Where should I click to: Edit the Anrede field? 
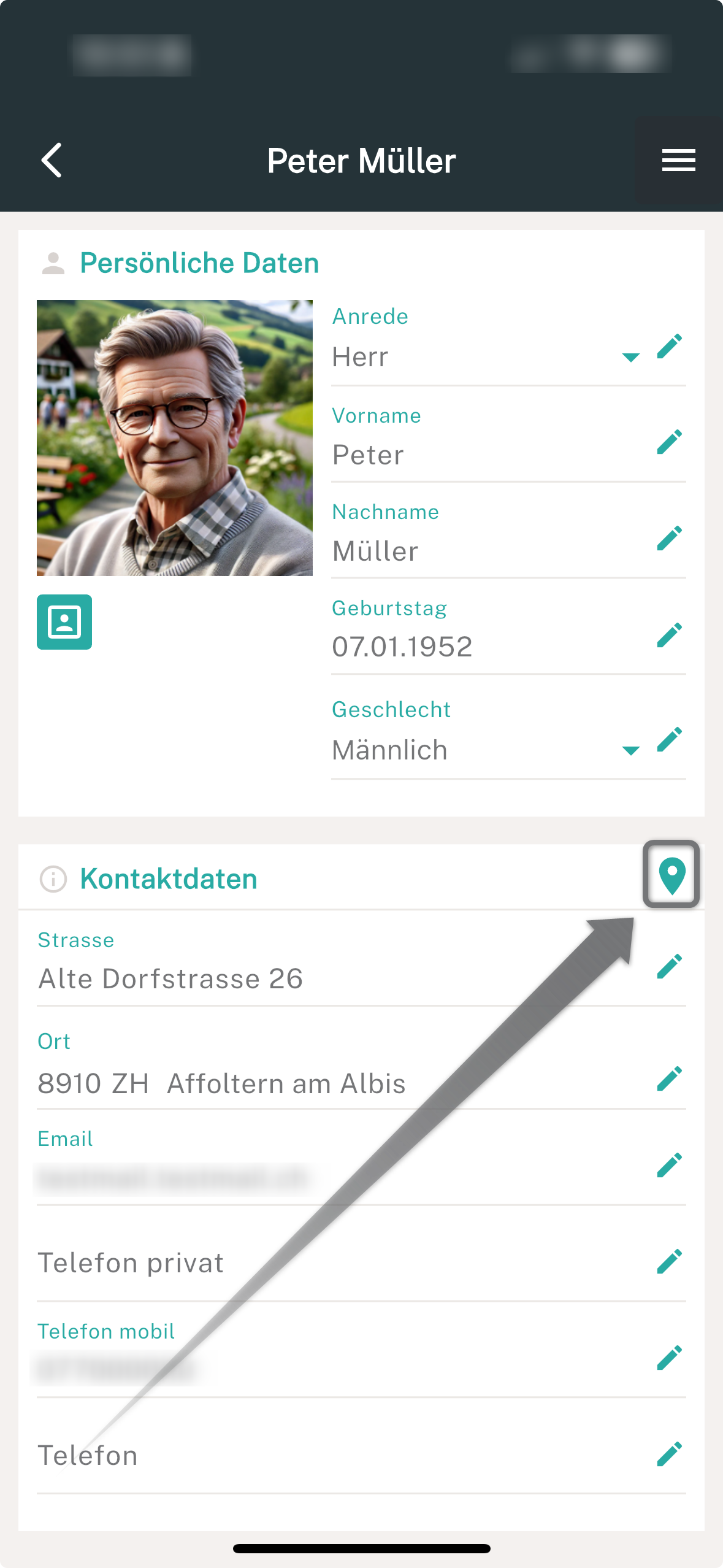click(x=669, y=347)
